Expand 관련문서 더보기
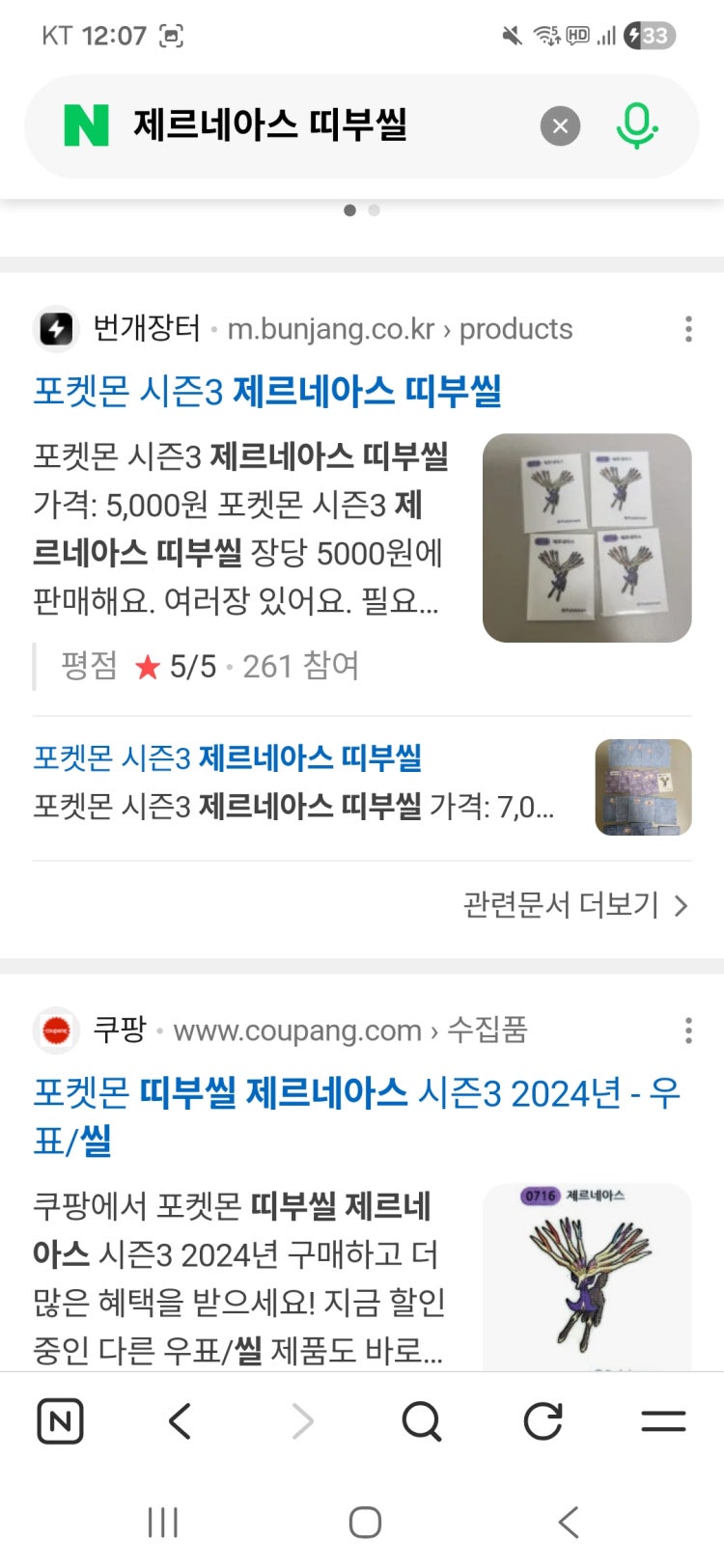The width and height of the screenshot is (724, 1568). point(574,905)
